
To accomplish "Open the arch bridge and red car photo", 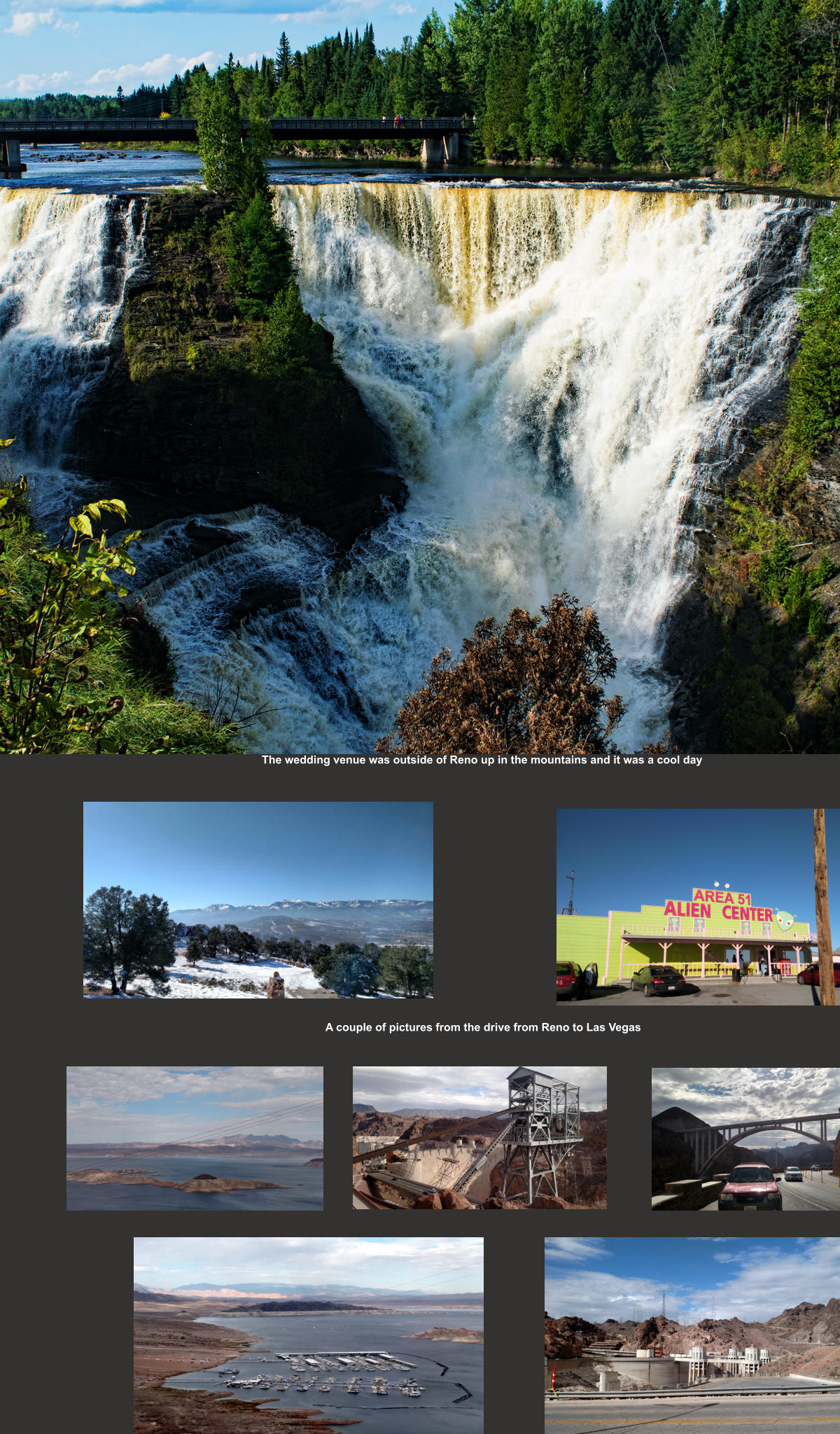I will pos(745,1139).
